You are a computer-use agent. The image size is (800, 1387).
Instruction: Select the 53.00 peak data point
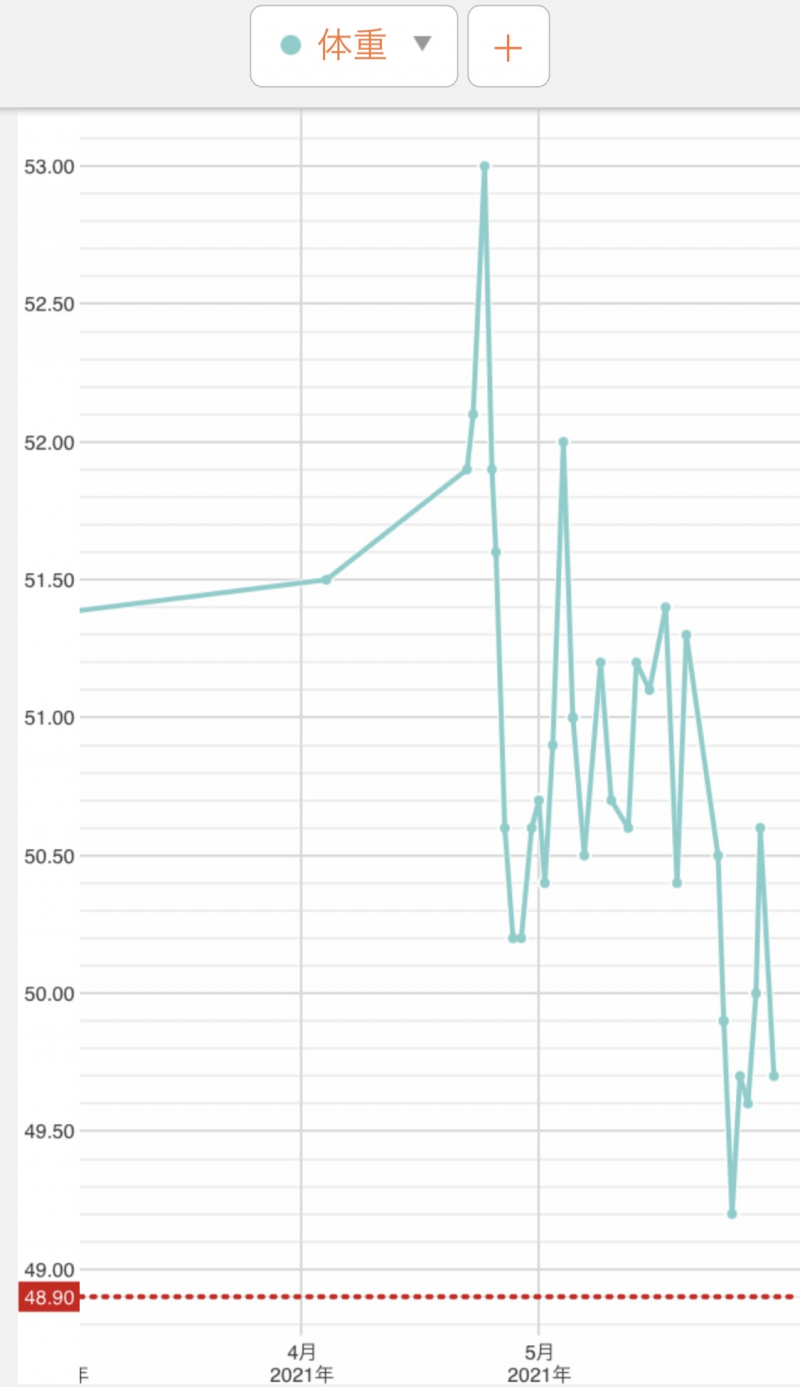tap(484, 166)
